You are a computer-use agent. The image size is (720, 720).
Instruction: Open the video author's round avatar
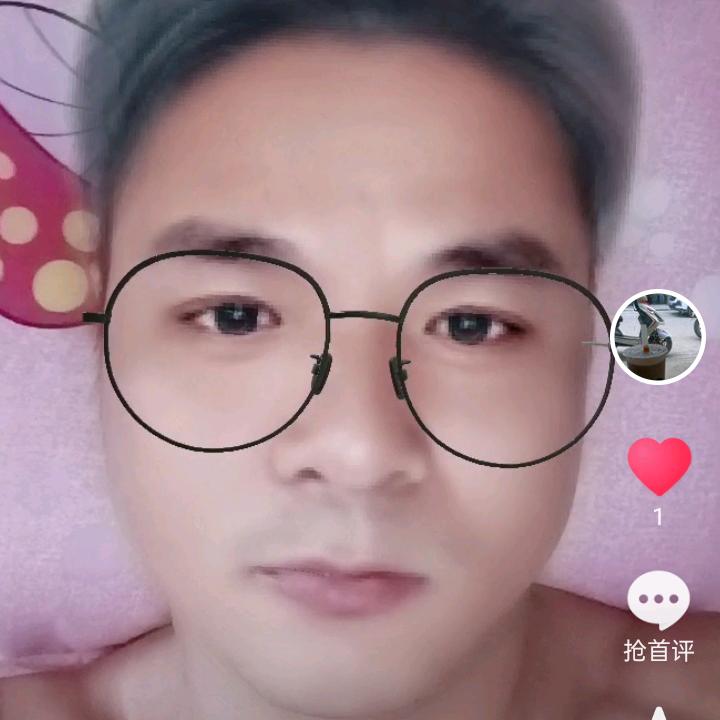(x=658, y=337)
